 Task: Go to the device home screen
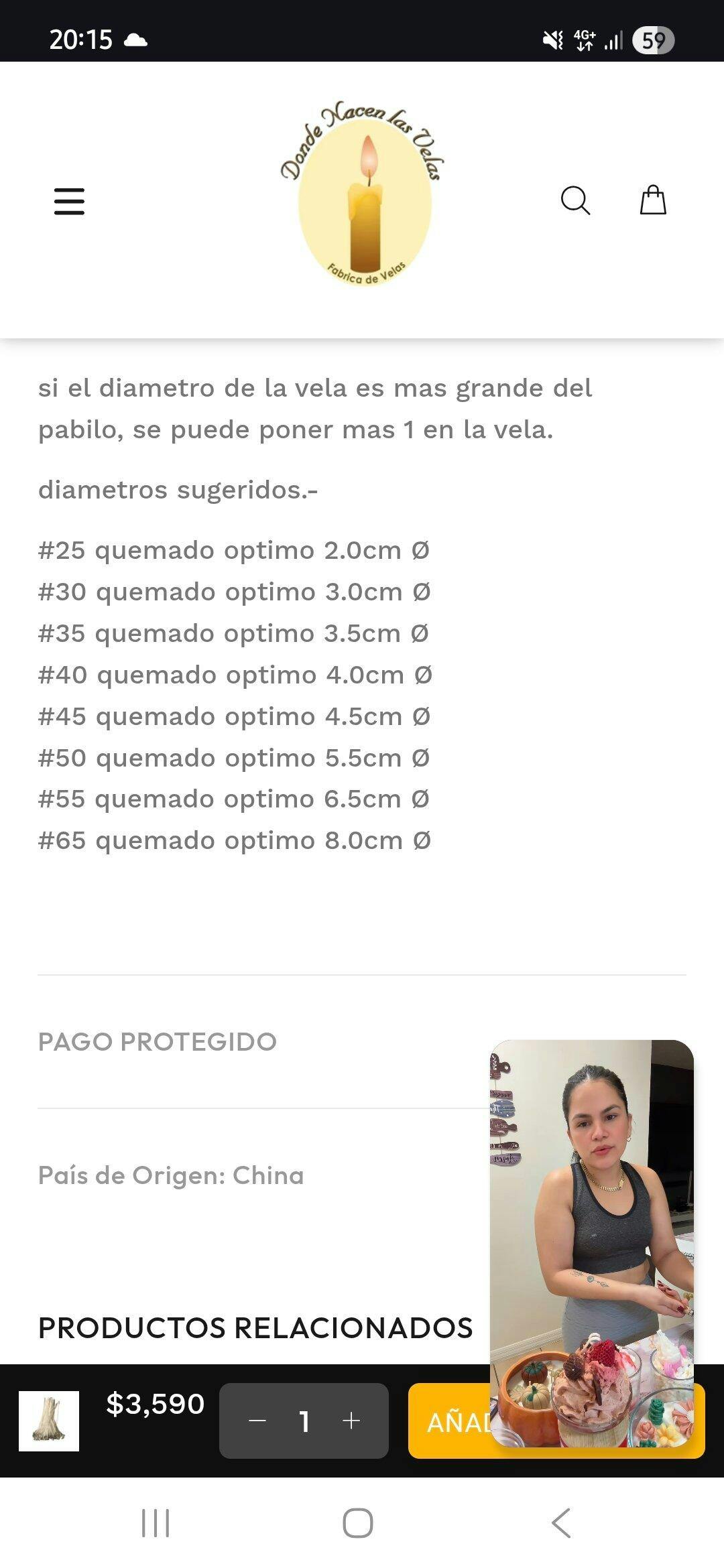click(358, 1523)
